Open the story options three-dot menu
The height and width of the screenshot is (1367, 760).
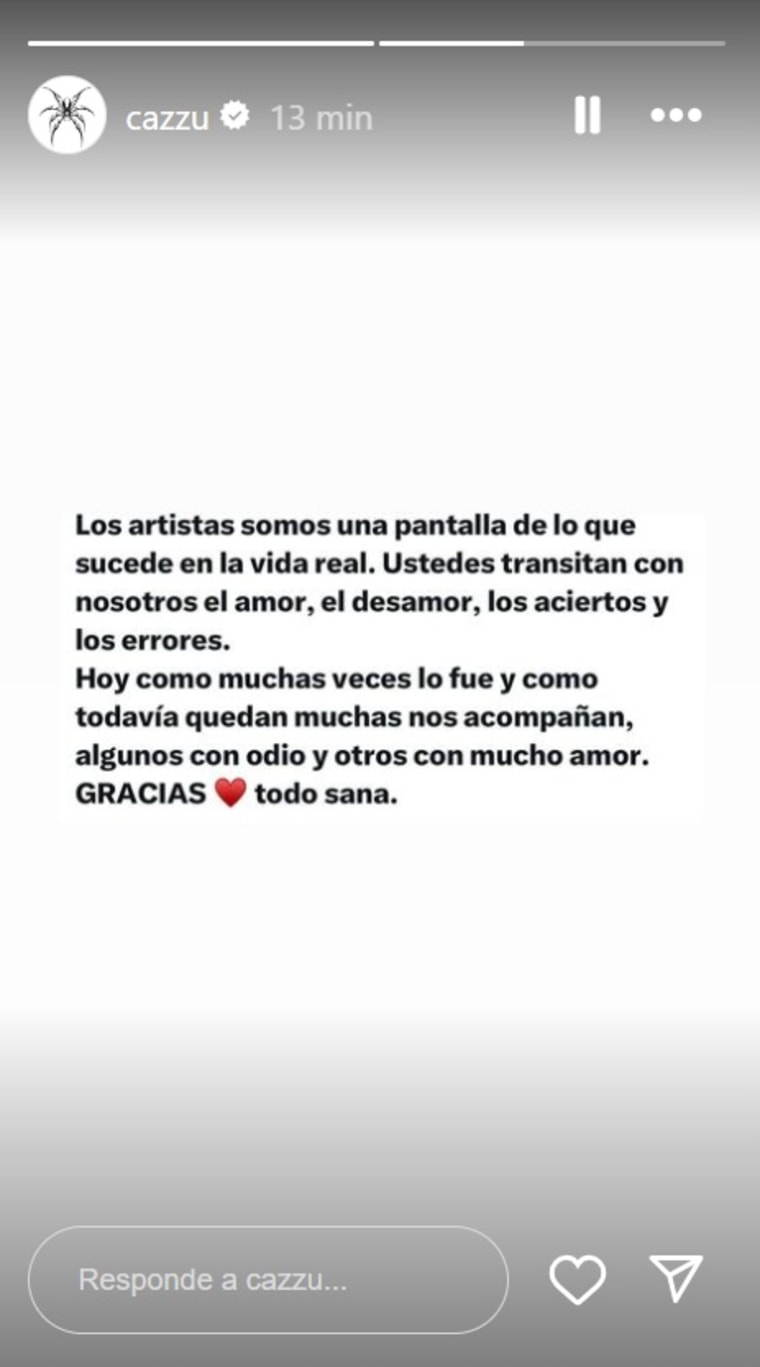point(675,114)
